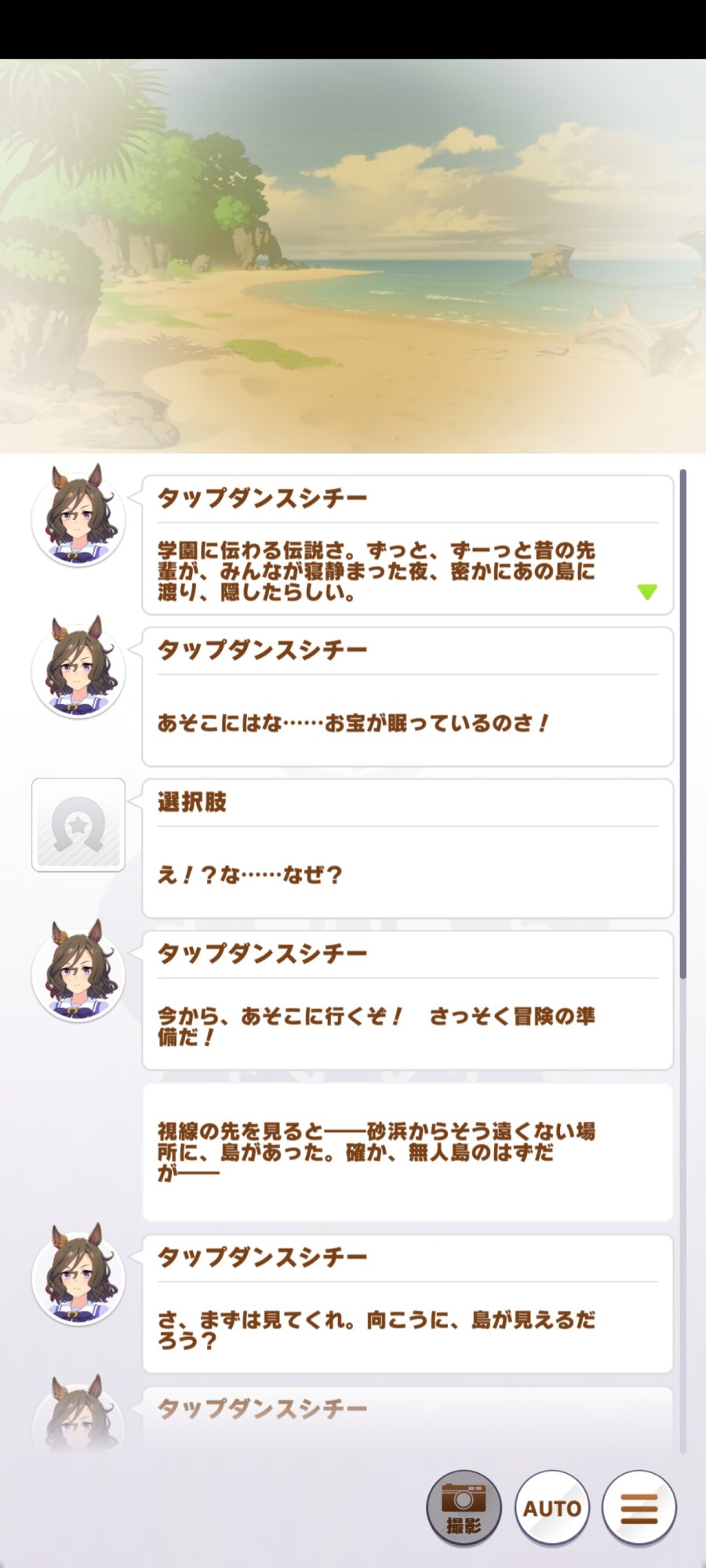The width and height of the screenshot is (706, 1568).
Task: Enable AUTO story playback
Action: pyautogui.click(x=552, y=1508)
